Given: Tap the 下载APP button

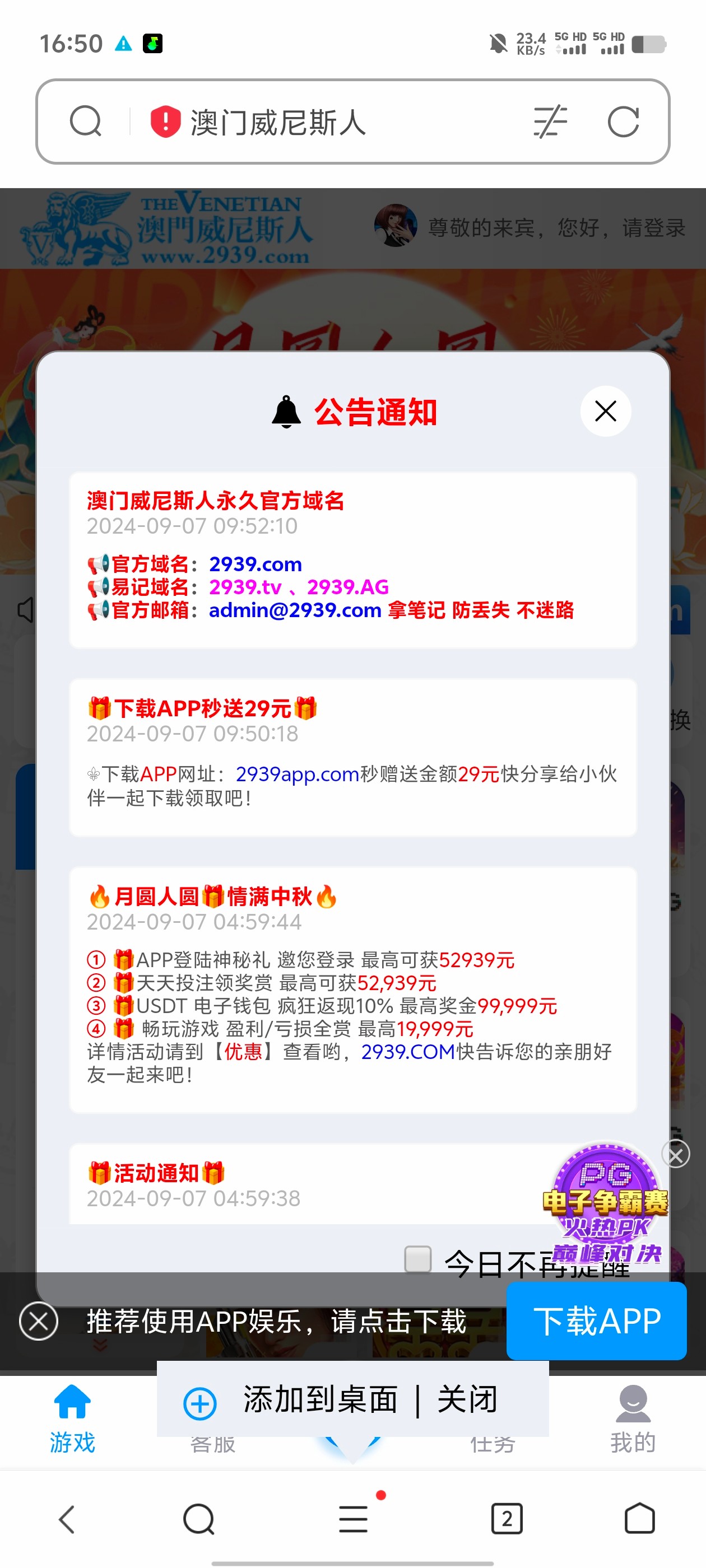Looking at the screenshot, I should pyautogui.click(x=596, y=1321).
